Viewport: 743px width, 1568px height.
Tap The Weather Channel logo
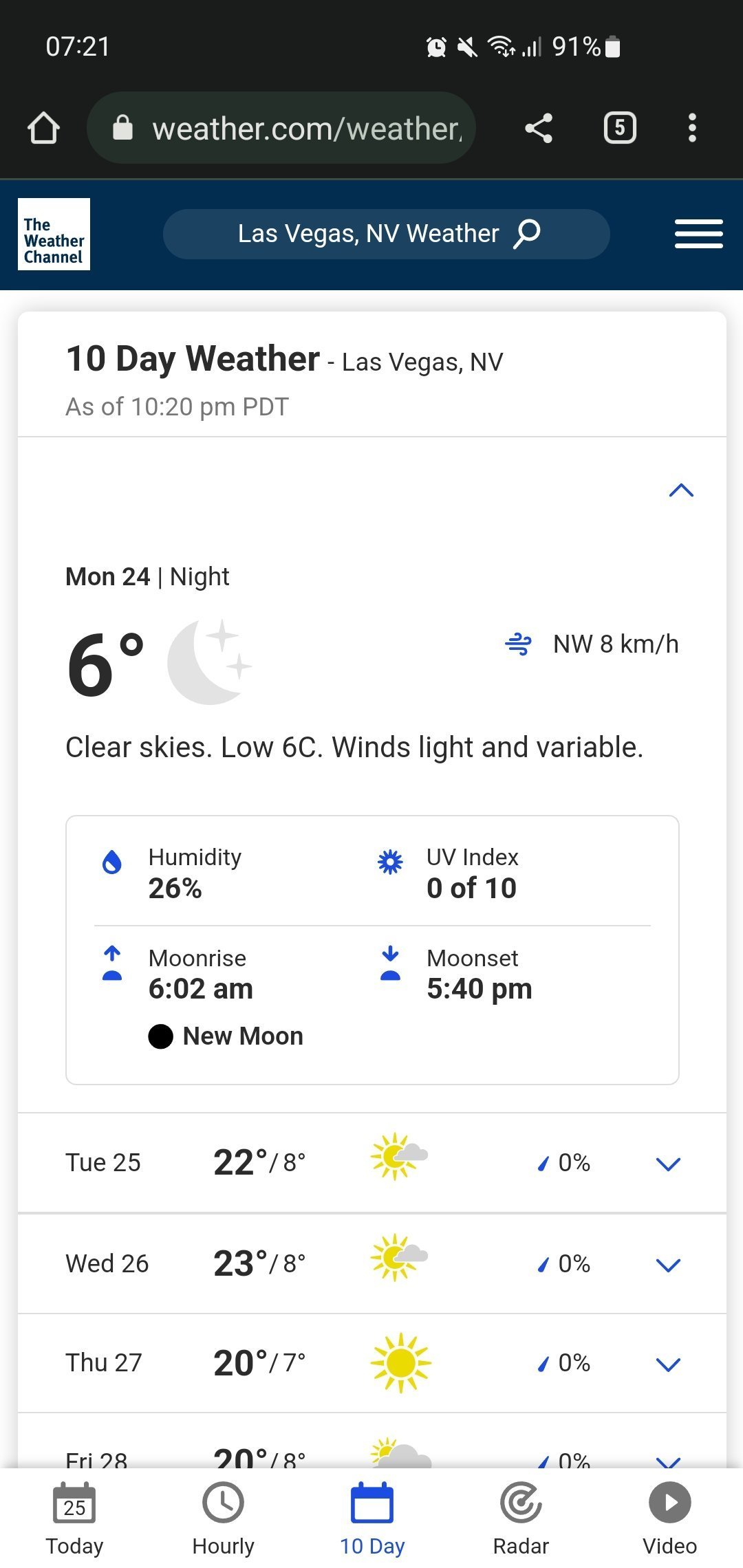click(54, 234)
